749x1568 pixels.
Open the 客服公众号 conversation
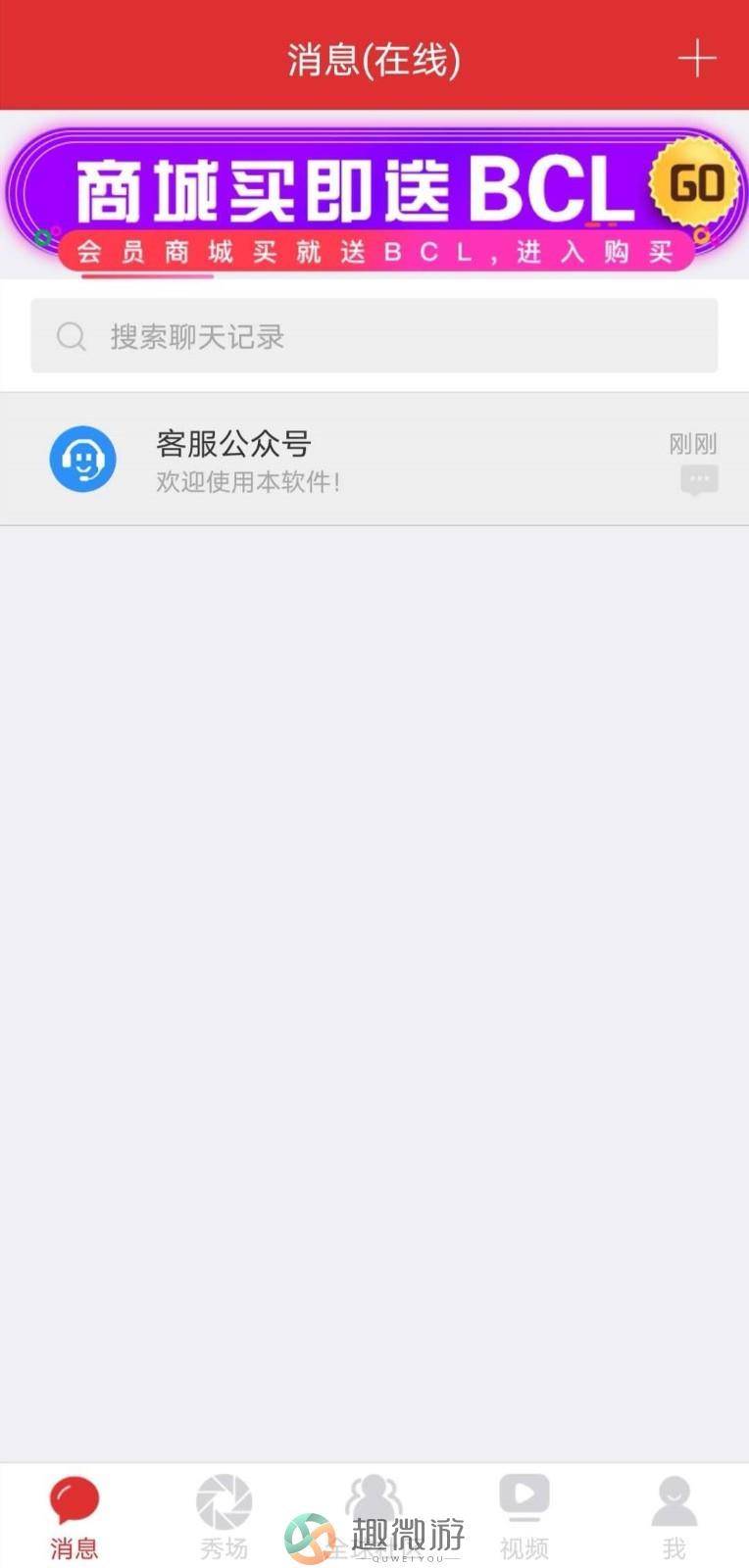coord(374,459)
